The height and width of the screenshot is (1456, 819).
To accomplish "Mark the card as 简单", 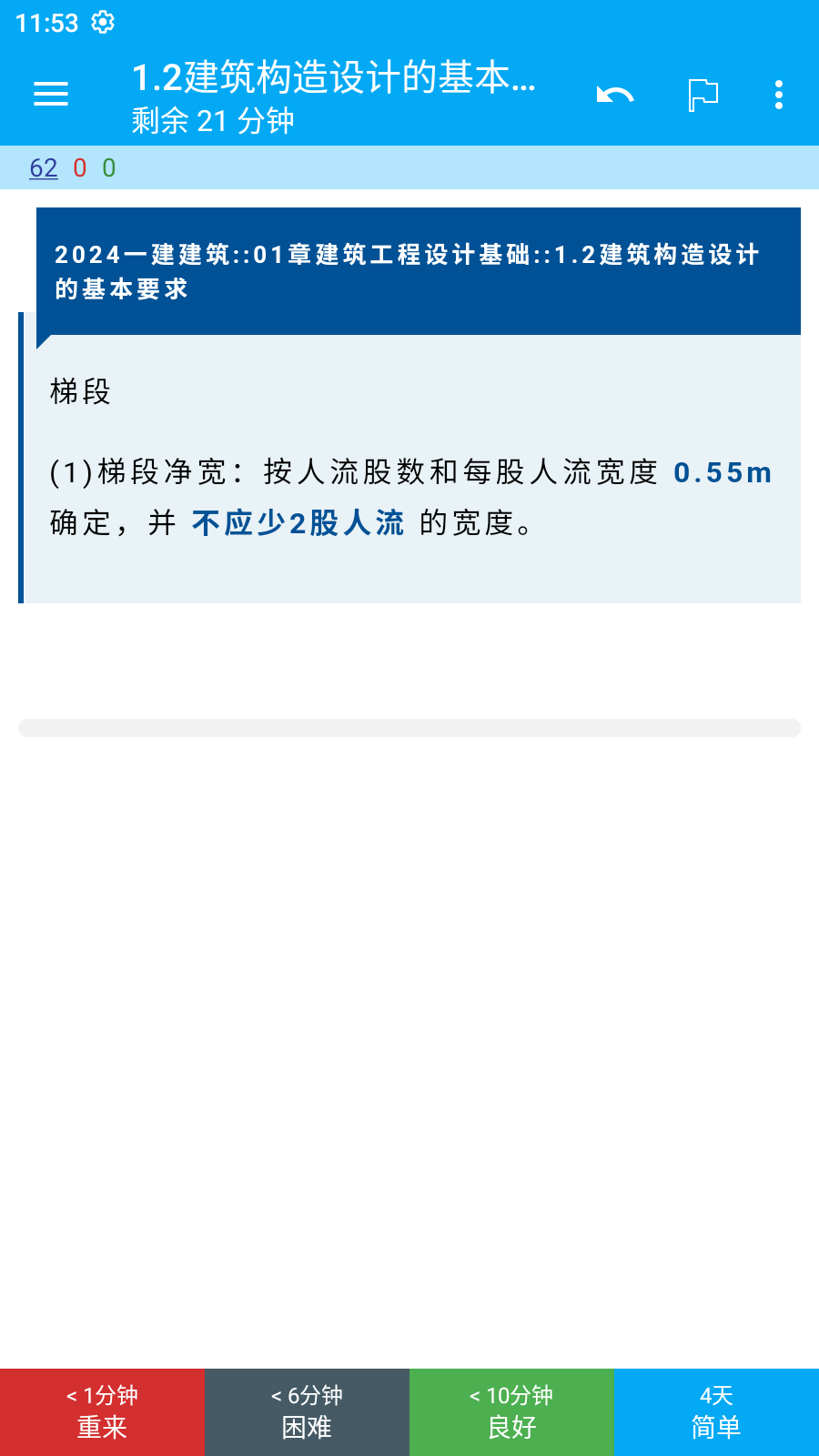I will pos(716,1412).
